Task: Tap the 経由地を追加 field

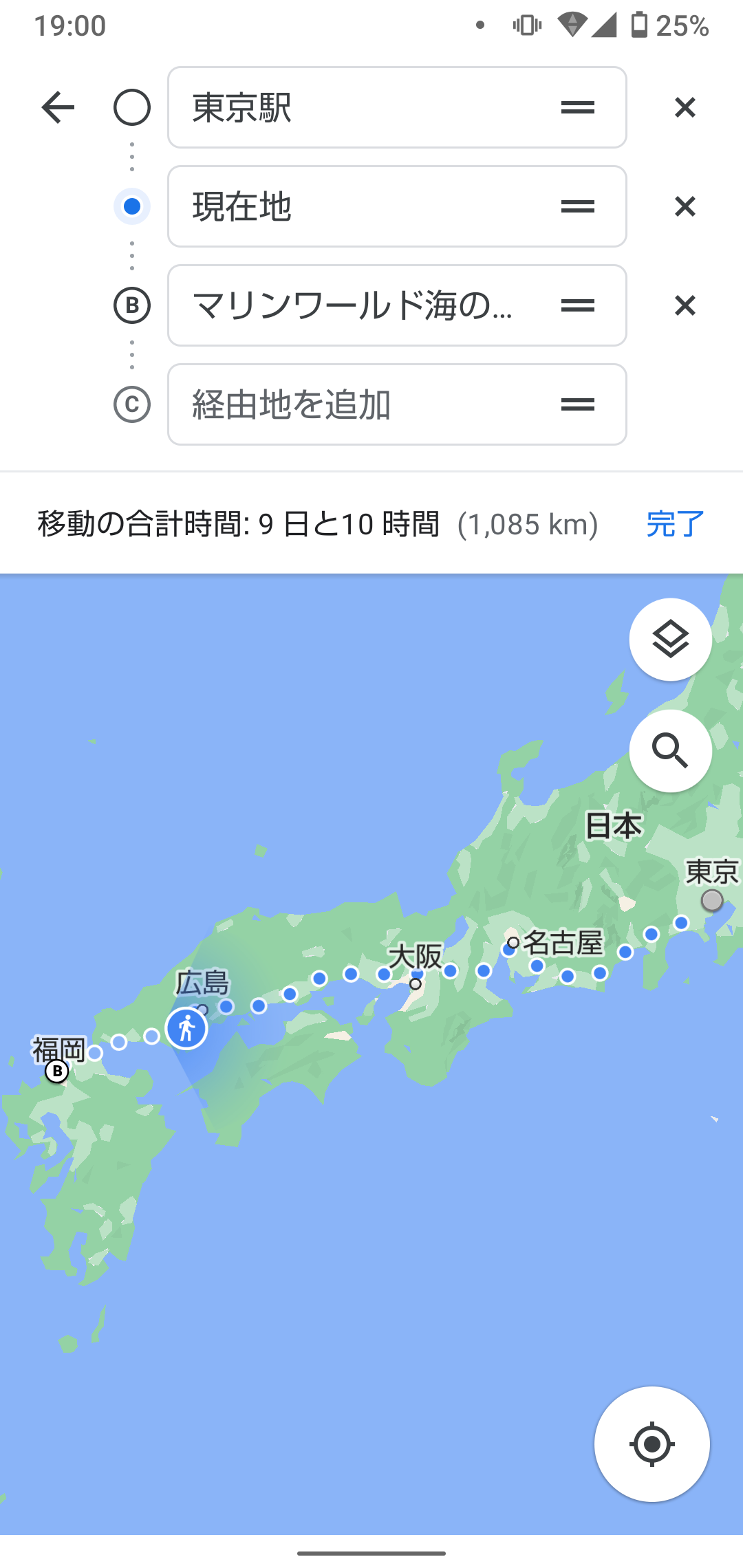Action: coord(358,404)
